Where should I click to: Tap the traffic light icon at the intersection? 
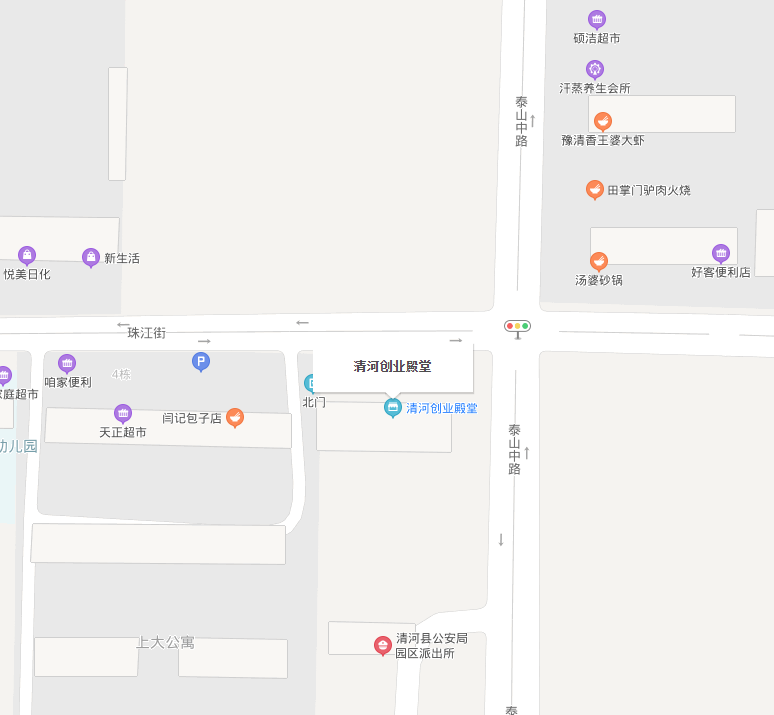[517, 328]
